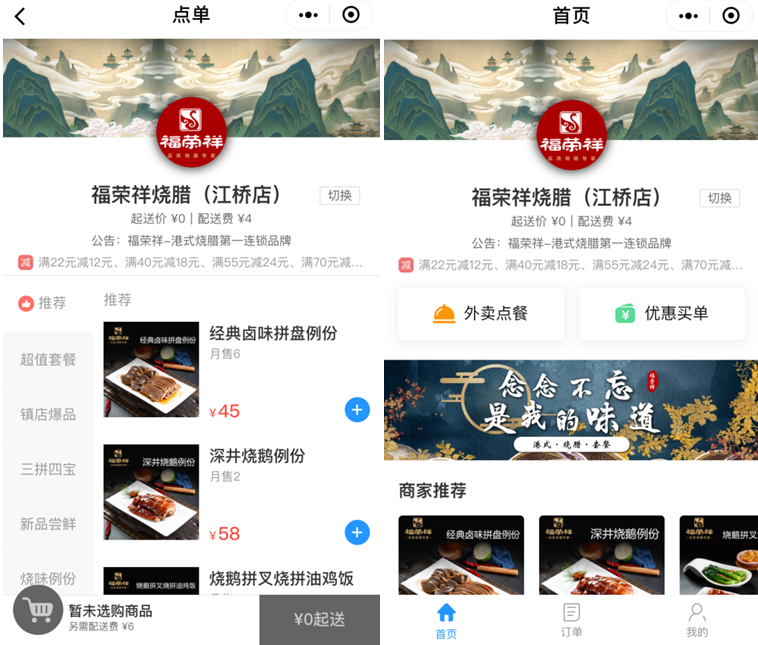Open 深井烧鹅例份 card in 商家推荐

601,556
